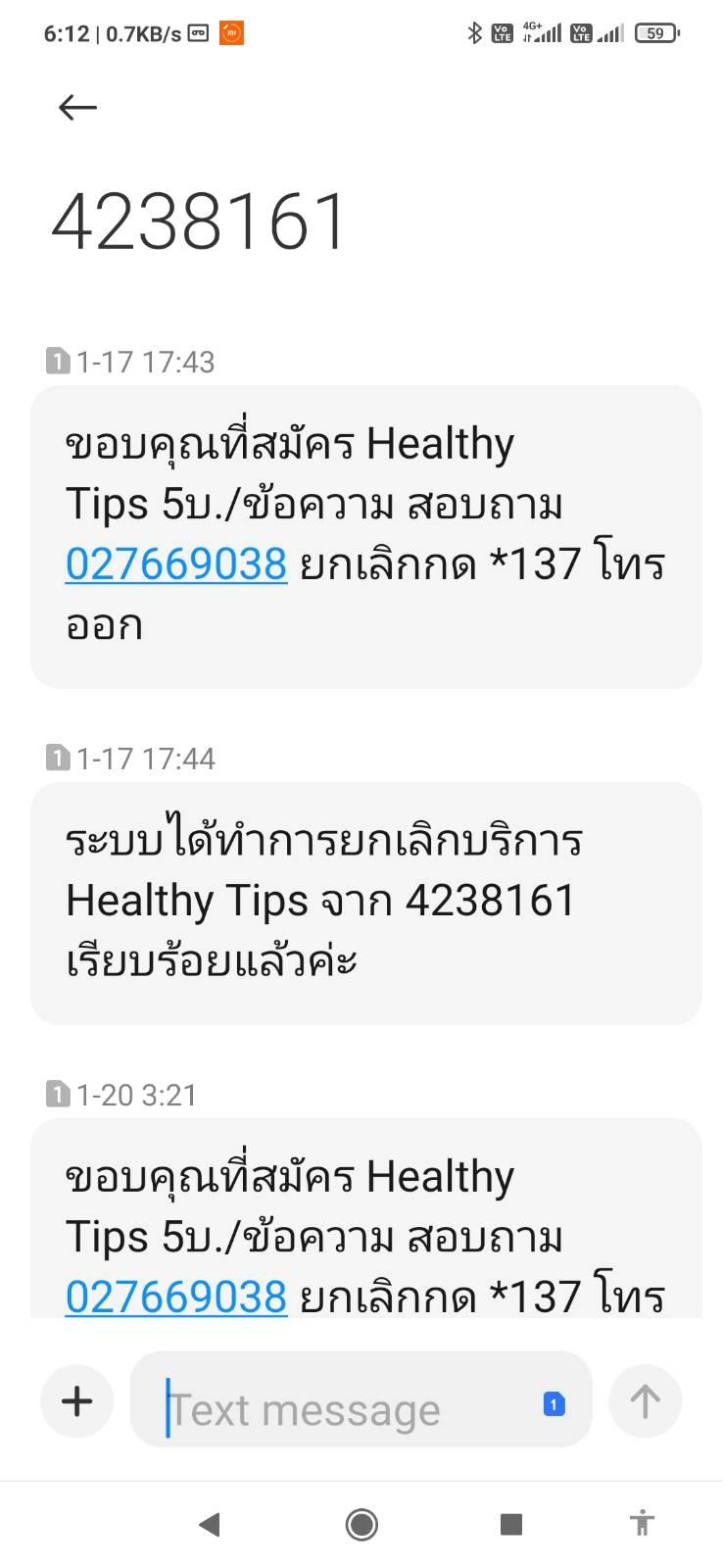
Task: Open the plus attachment button
Action: [x=77, y=1400]
